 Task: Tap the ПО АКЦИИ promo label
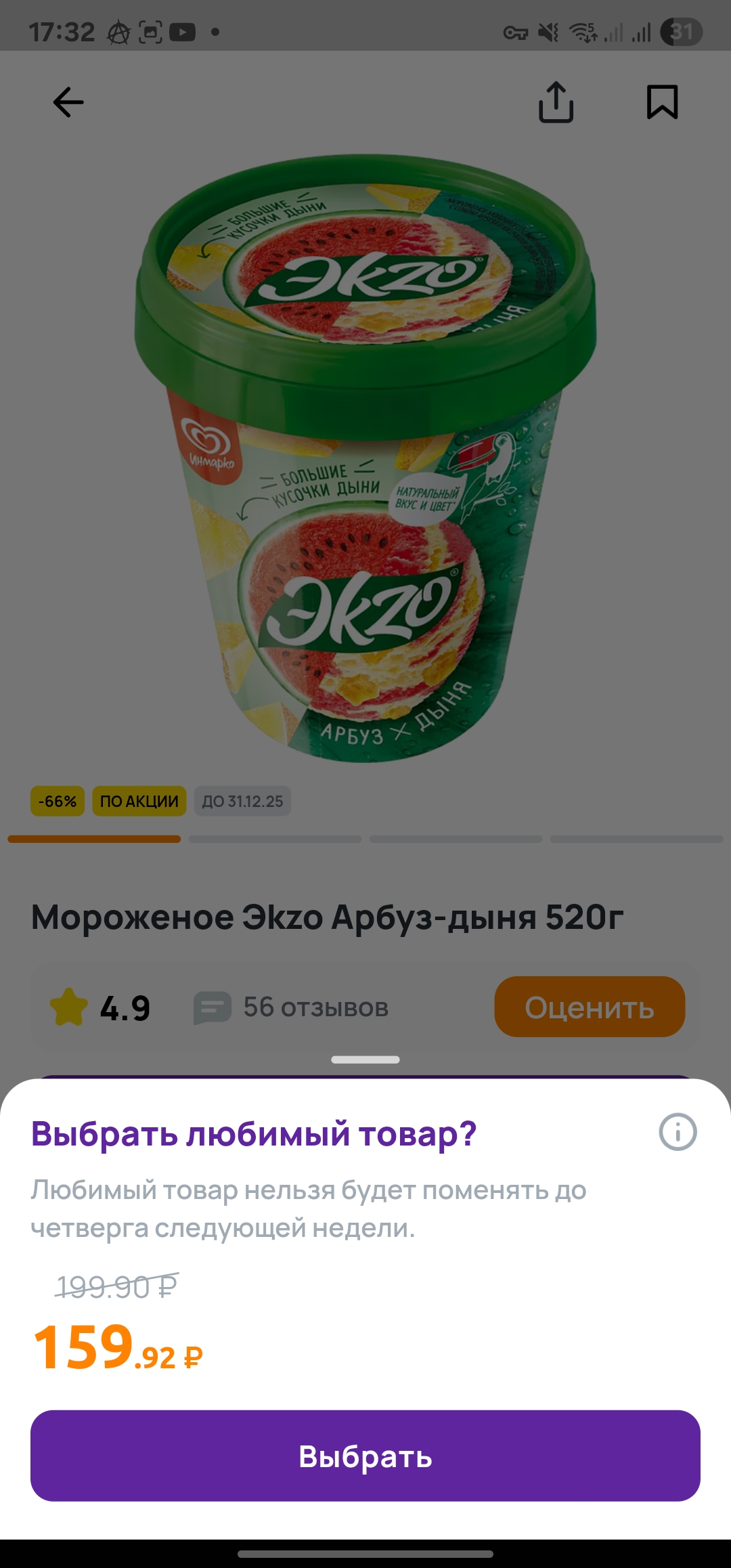[x=139, y=801]
